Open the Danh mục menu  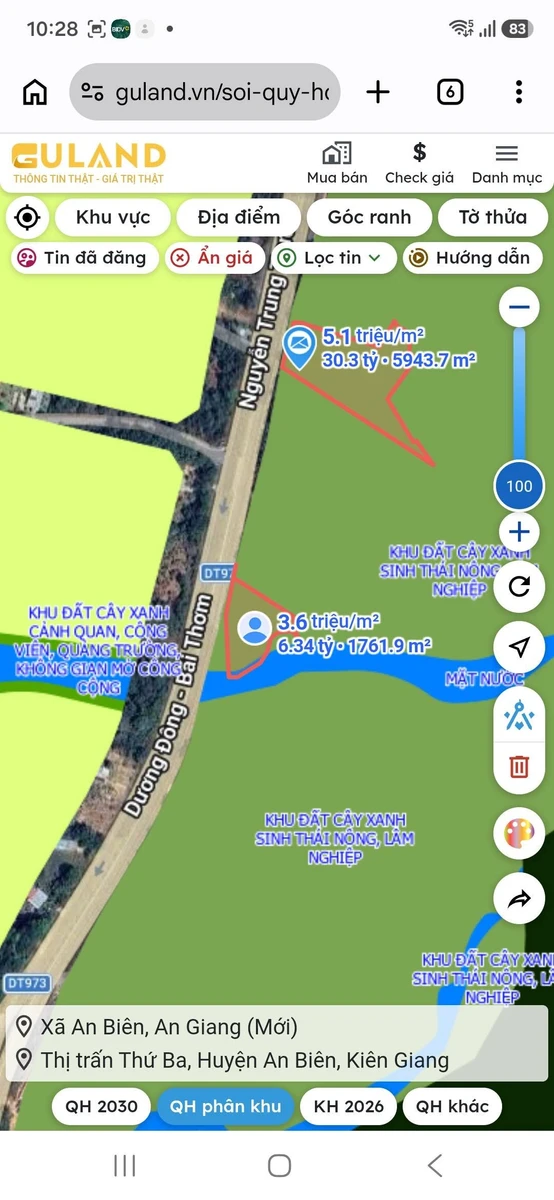(x=507, y=164)
